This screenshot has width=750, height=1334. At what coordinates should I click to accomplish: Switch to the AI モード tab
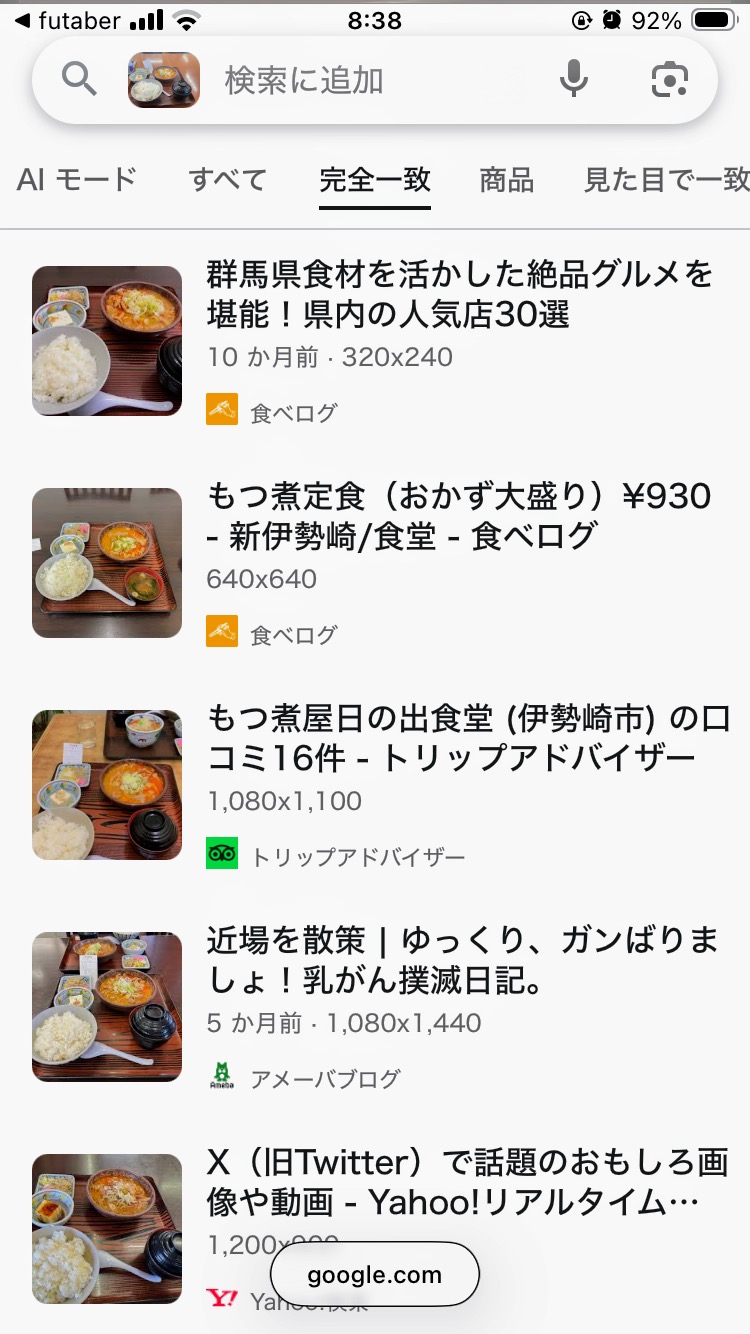[77, 180]
